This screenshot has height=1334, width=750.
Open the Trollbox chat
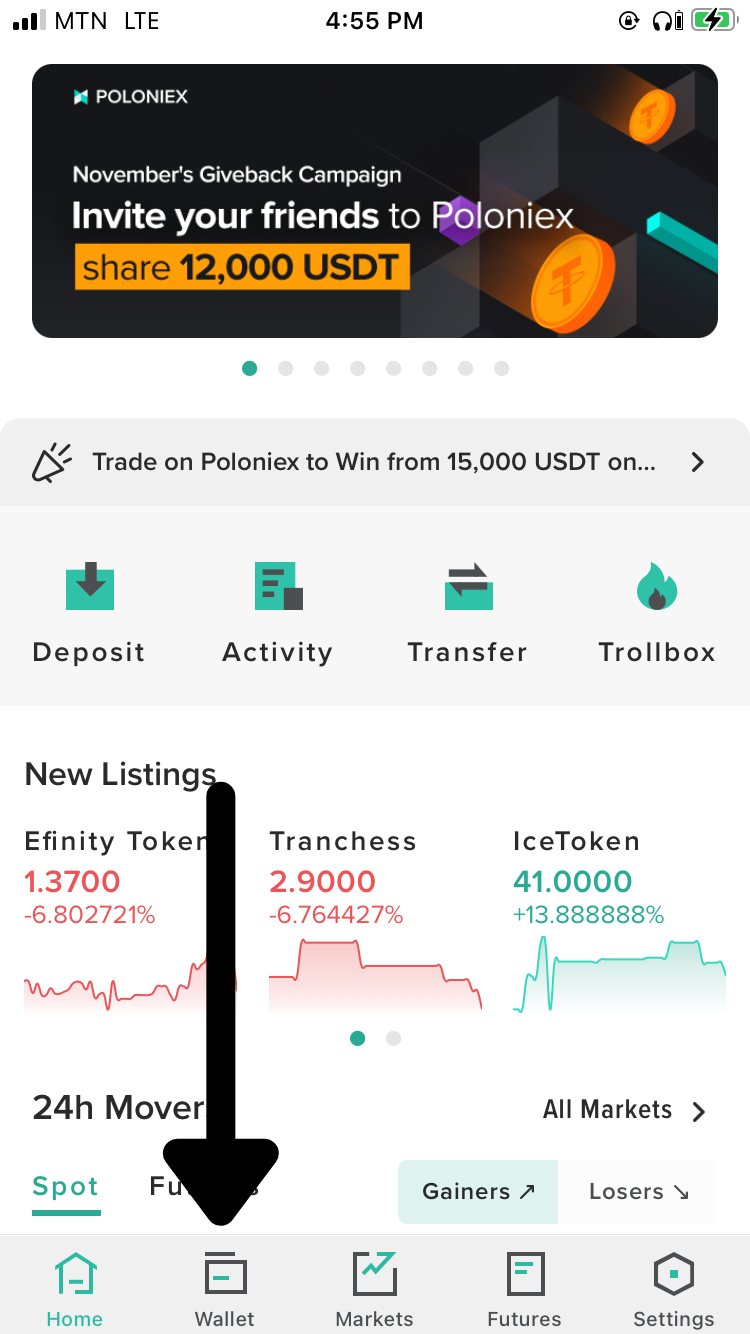[x=657, y=613]
